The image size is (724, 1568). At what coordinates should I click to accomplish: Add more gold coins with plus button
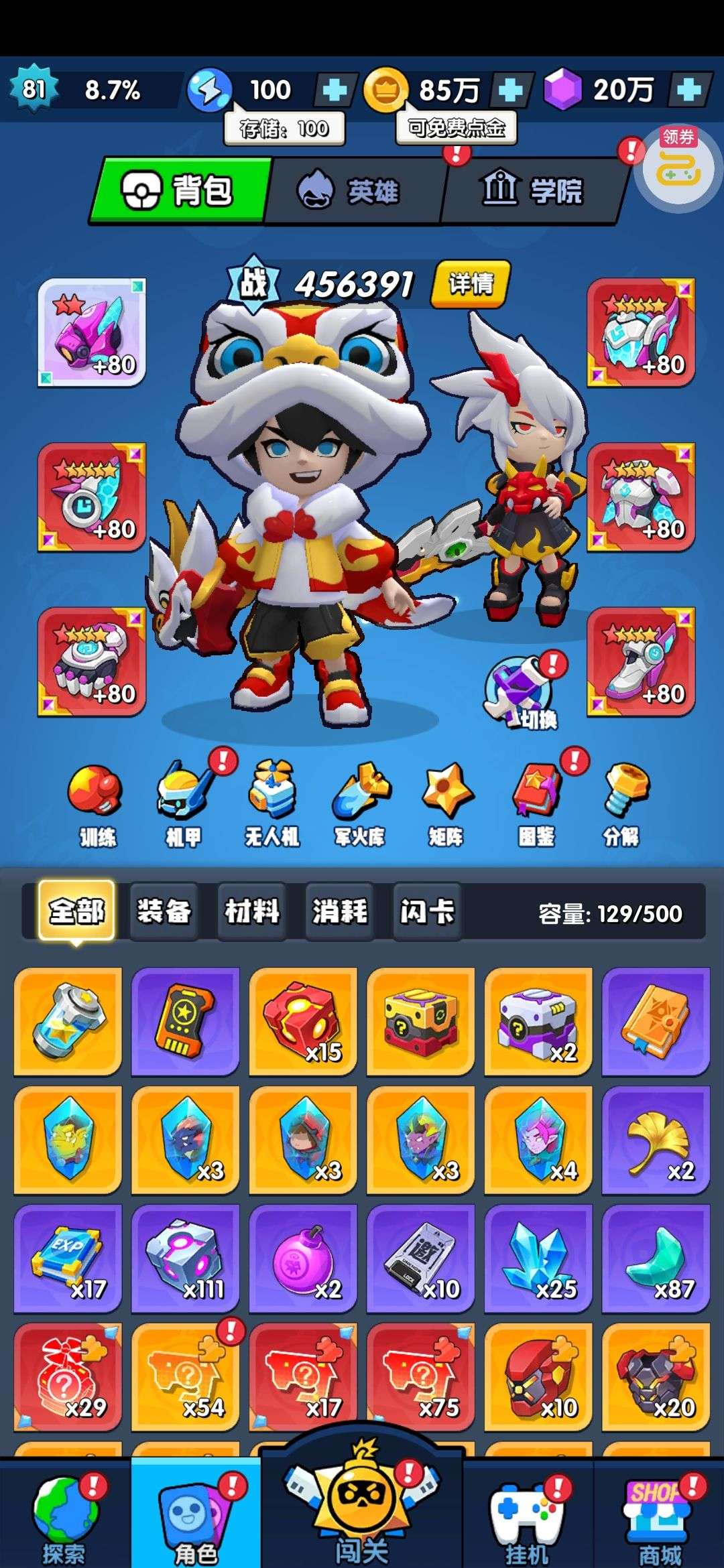click(510, 90)
